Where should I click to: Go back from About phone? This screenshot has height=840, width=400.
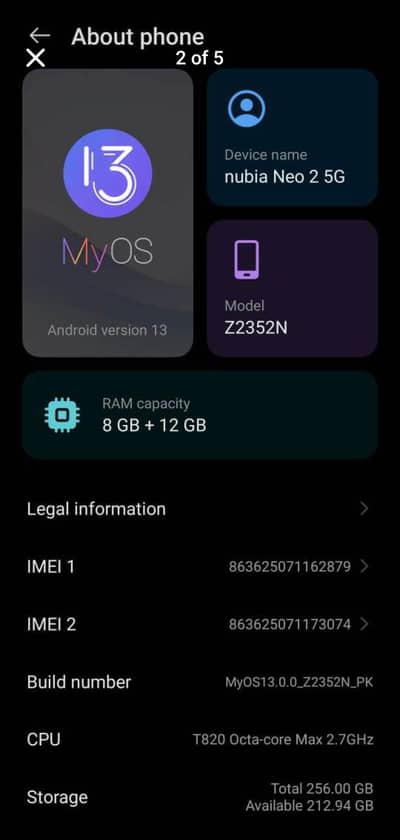[40, 36]
